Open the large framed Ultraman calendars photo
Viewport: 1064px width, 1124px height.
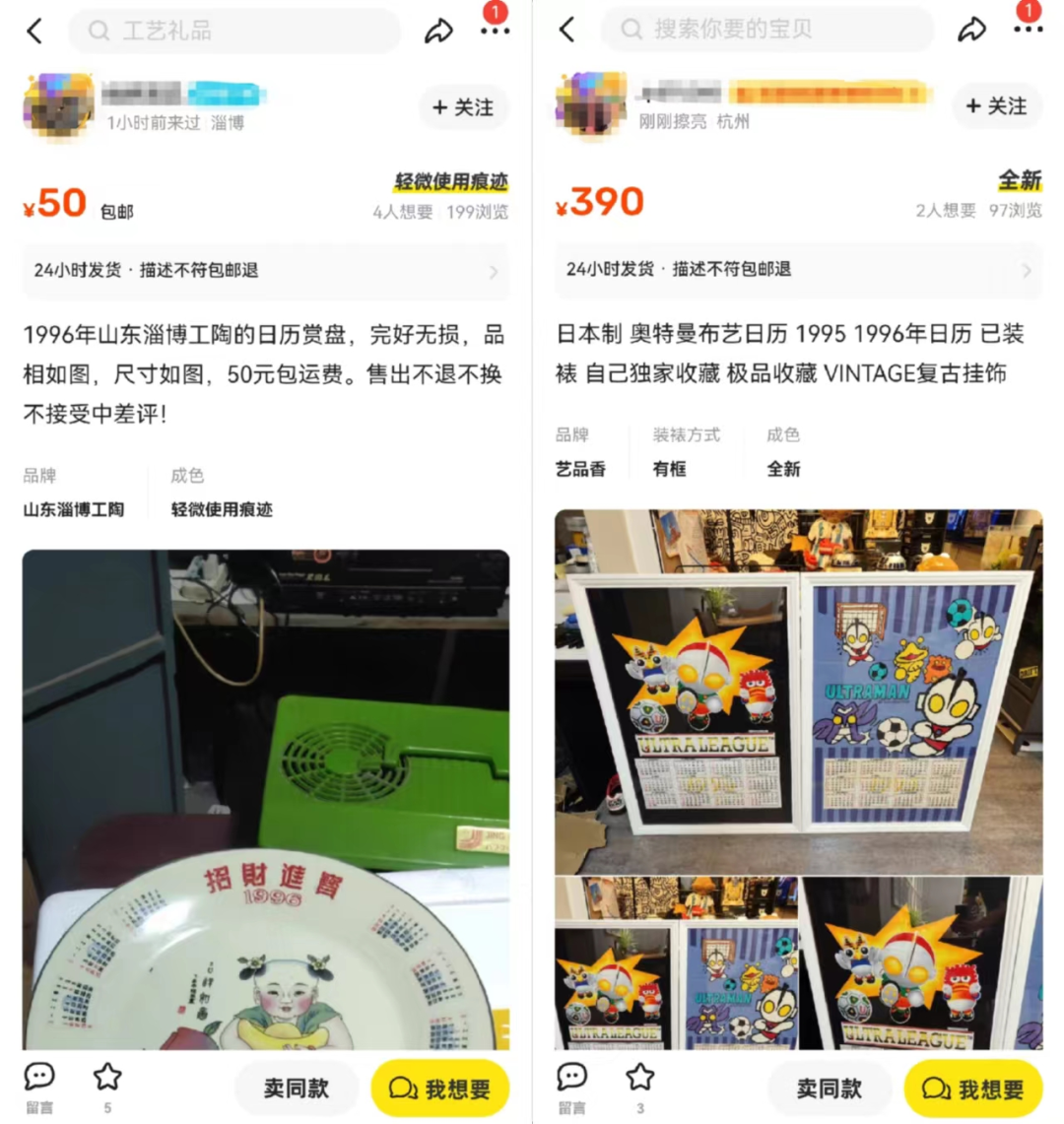click(x=798, y=692)
